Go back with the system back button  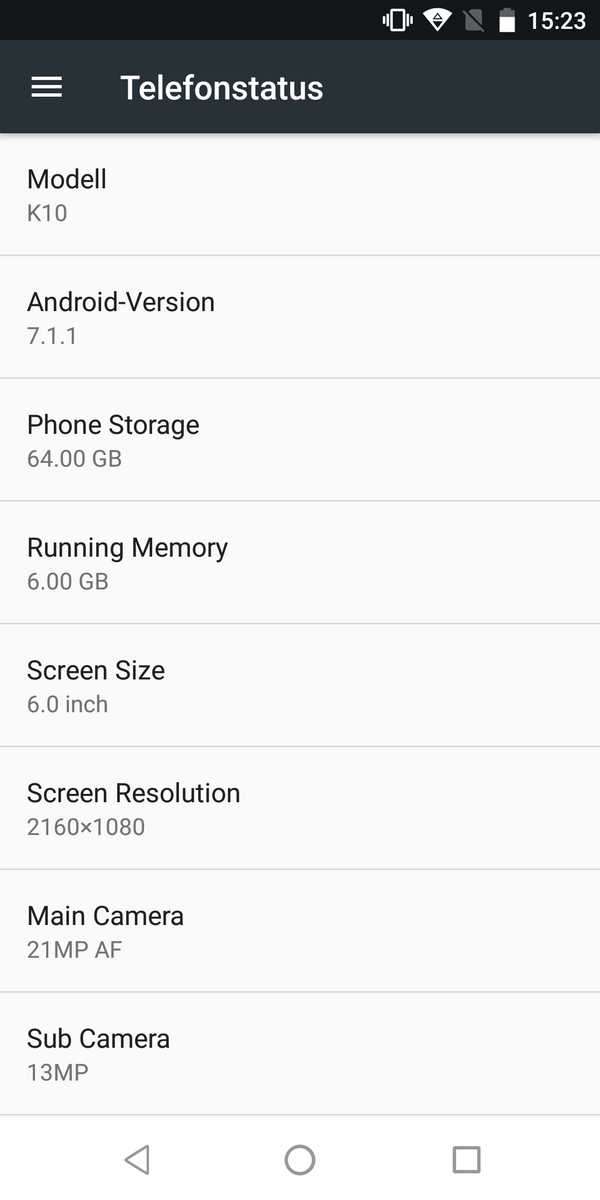click(137, 1159)
